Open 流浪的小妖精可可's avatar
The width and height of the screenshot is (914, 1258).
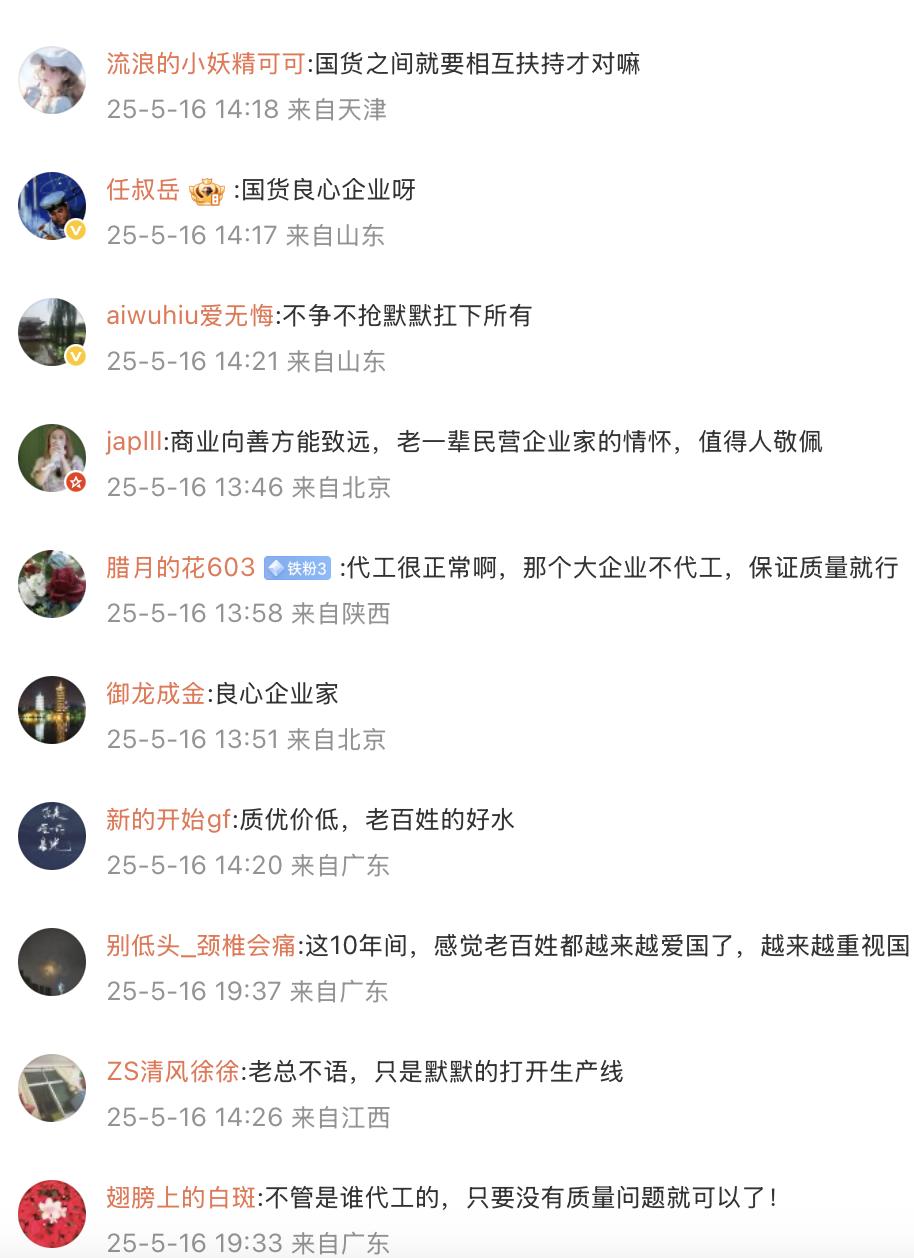click(52, 80)
